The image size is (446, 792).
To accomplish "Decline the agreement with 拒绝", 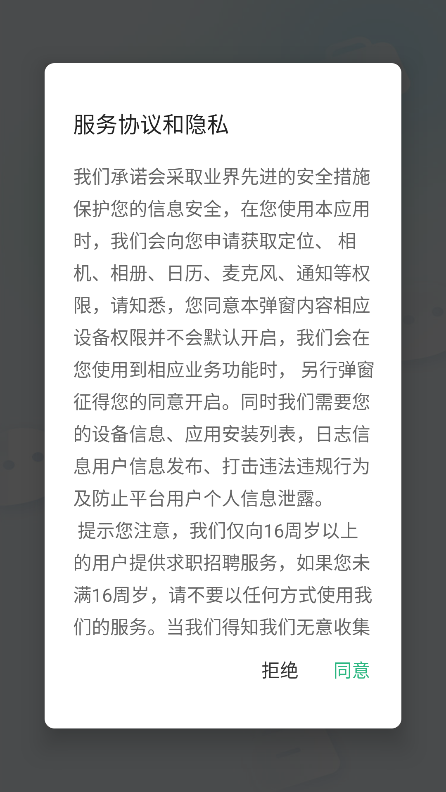I will pyautogui.click(x=280, y=671).
